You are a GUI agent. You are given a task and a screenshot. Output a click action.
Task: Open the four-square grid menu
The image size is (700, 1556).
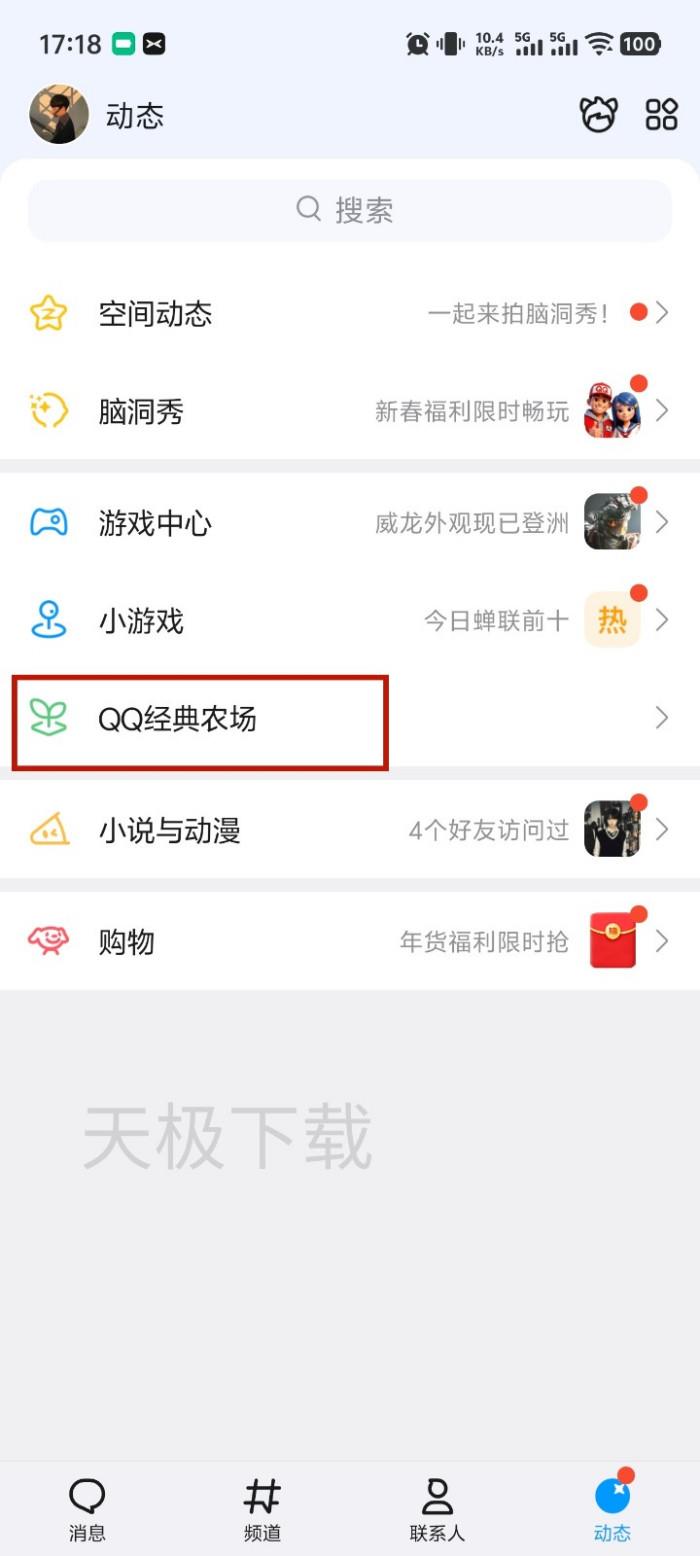point(661,114)
